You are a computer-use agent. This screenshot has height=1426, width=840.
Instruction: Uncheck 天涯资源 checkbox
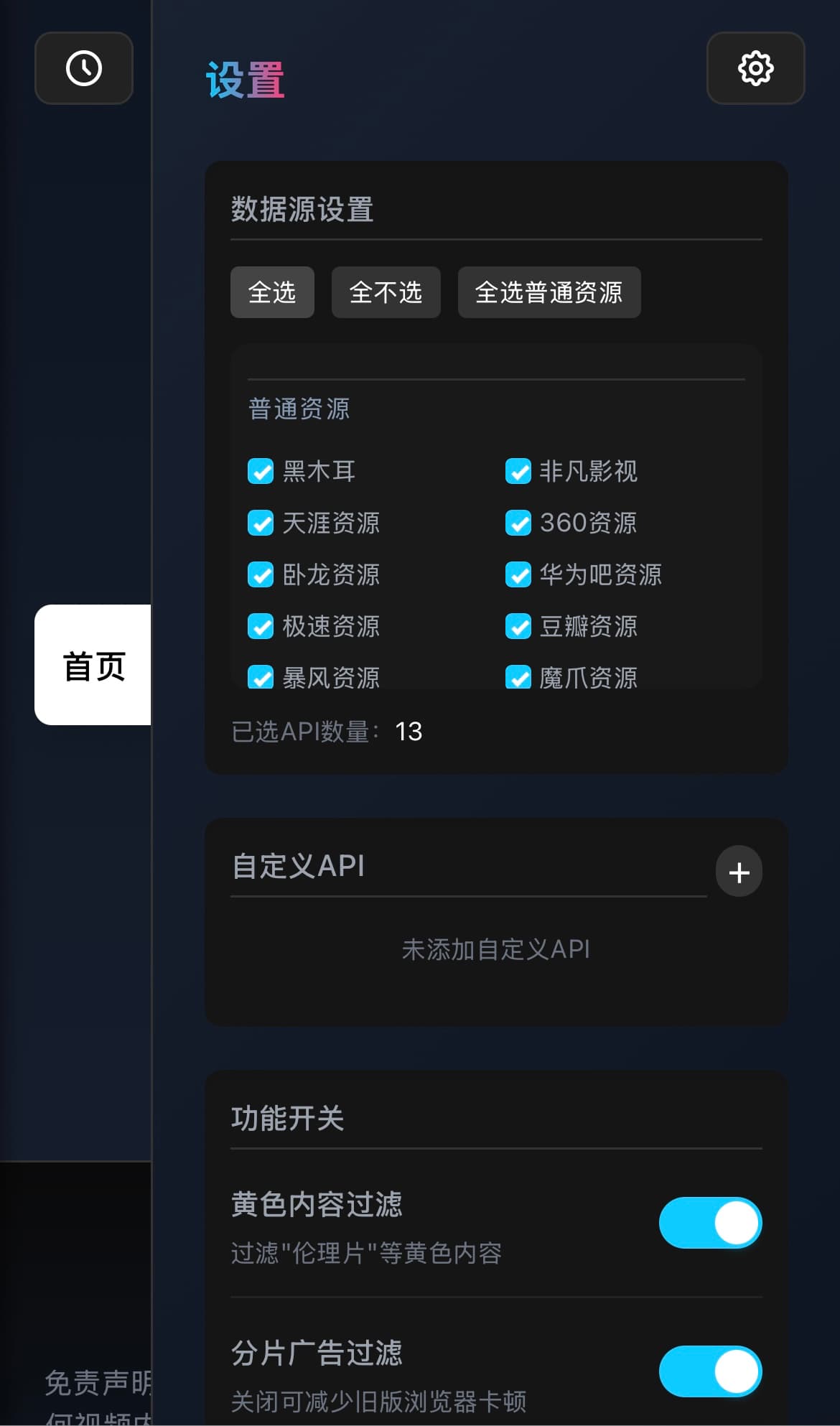[x=261, y=523]
